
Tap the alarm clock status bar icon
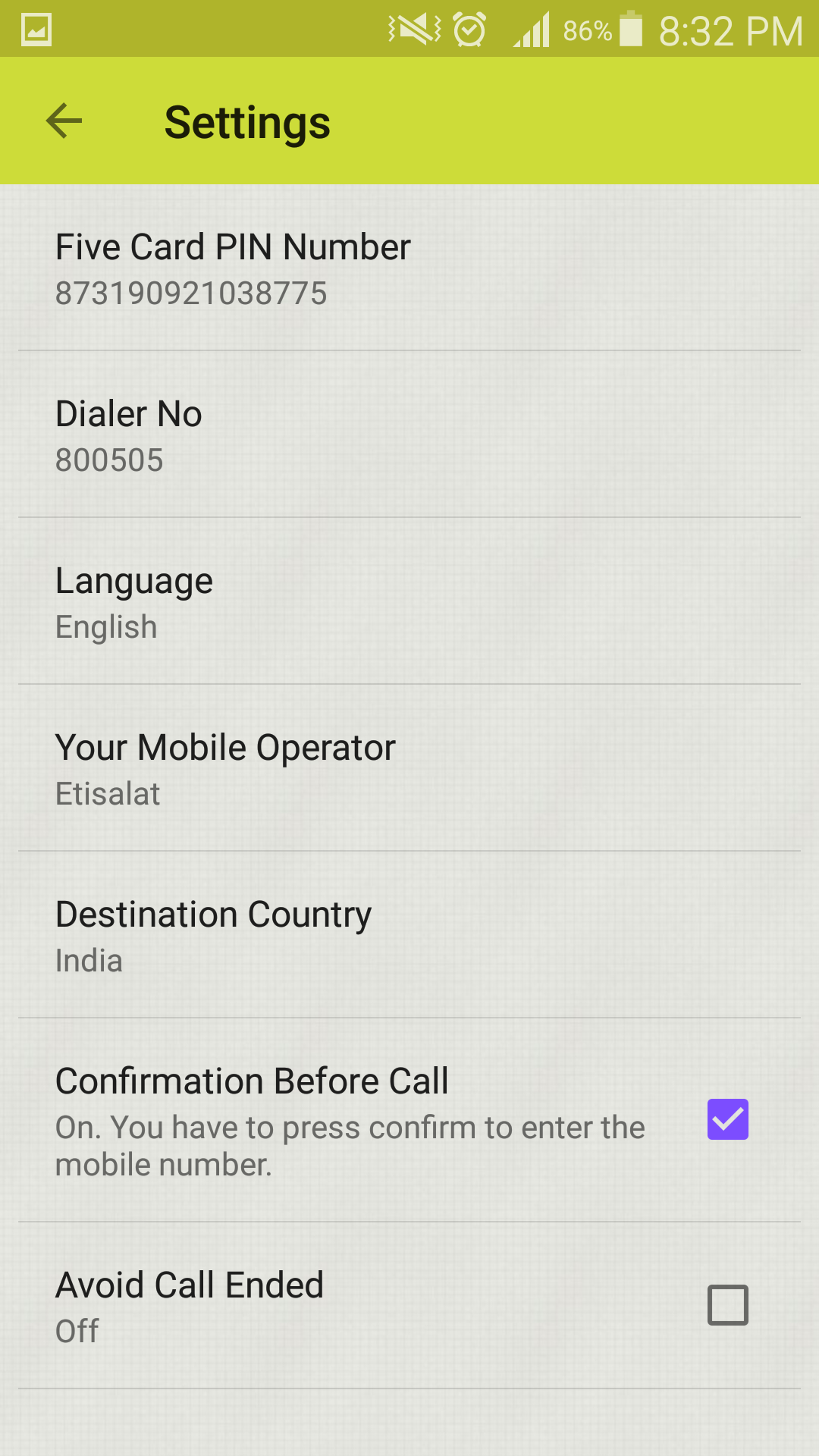[469, 29]
